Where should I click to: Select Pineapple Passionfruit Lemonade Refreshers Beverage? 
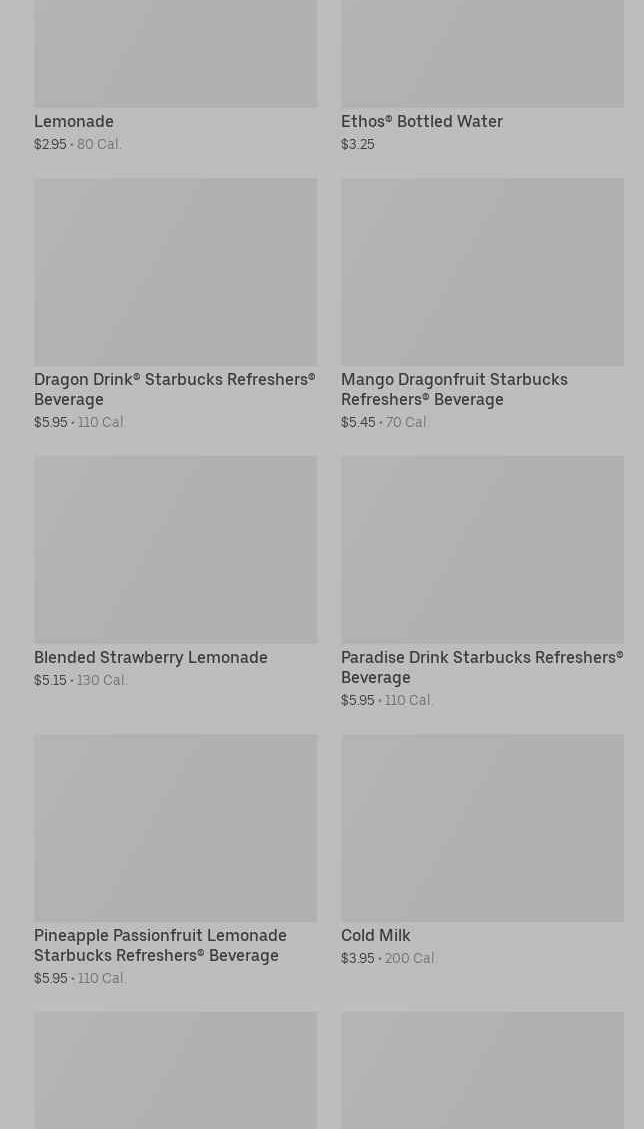click(x=175, y=860)
